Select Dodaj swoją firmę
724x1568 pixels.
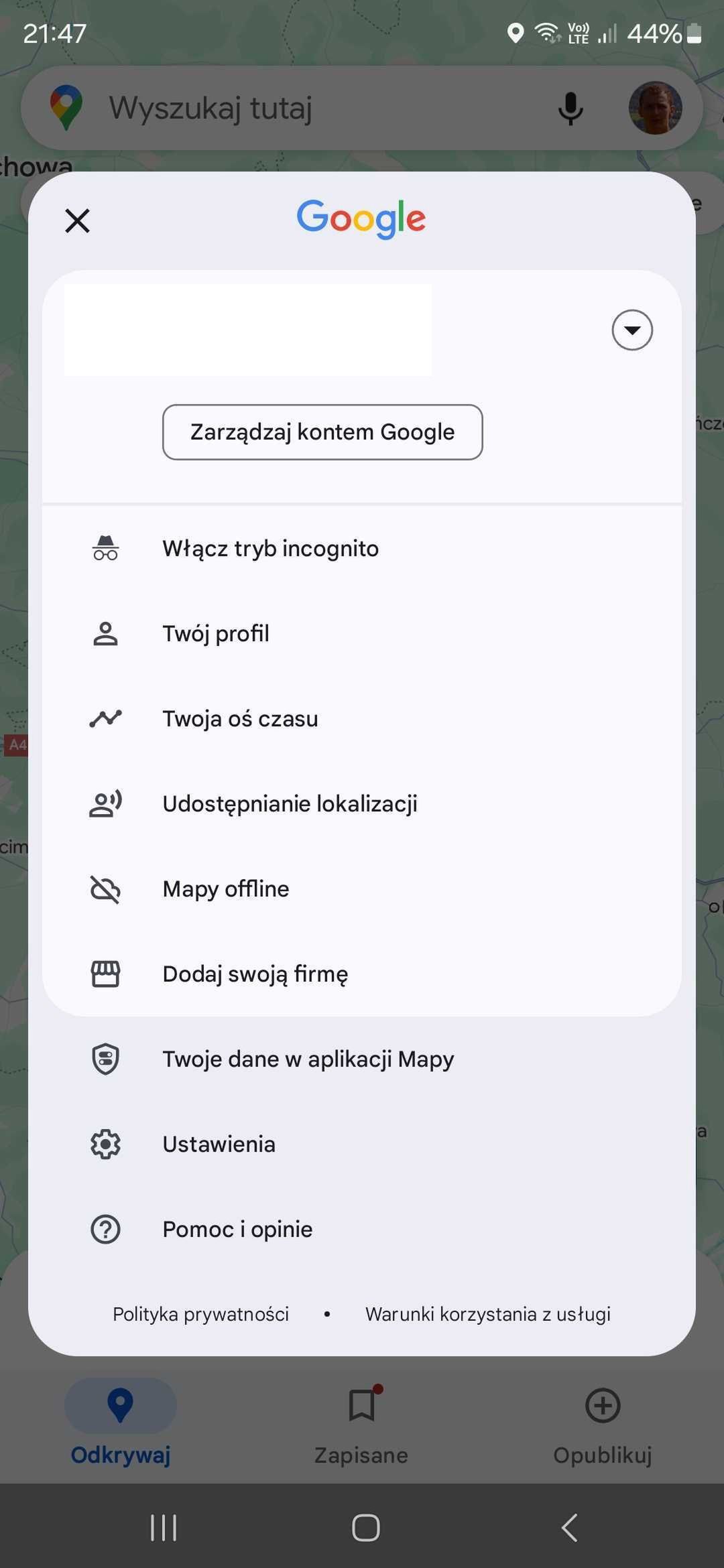click(255, 974)
